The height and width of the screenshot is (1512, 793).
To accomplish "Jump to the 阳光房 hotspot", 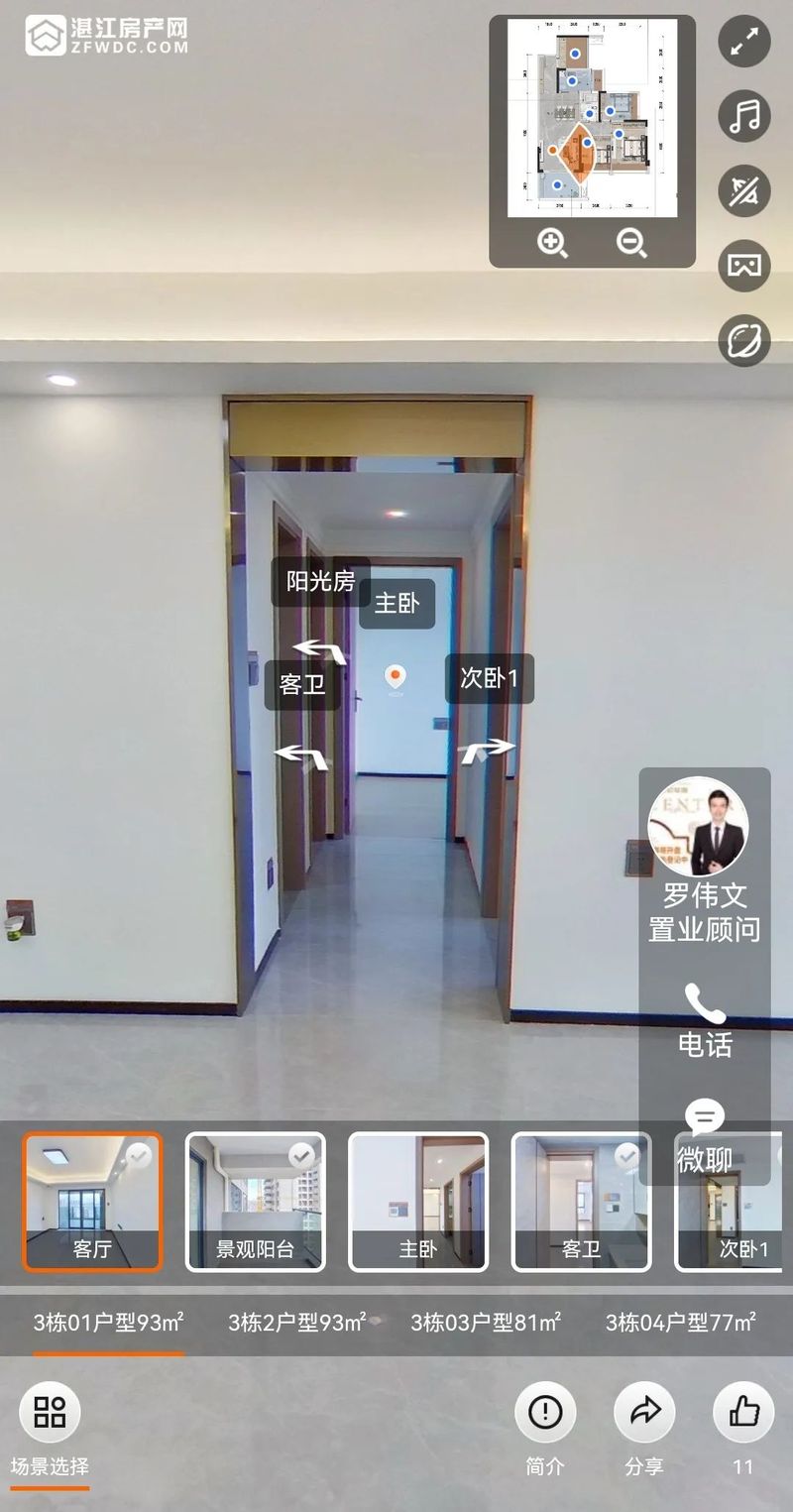I will (x=320, y=582).
